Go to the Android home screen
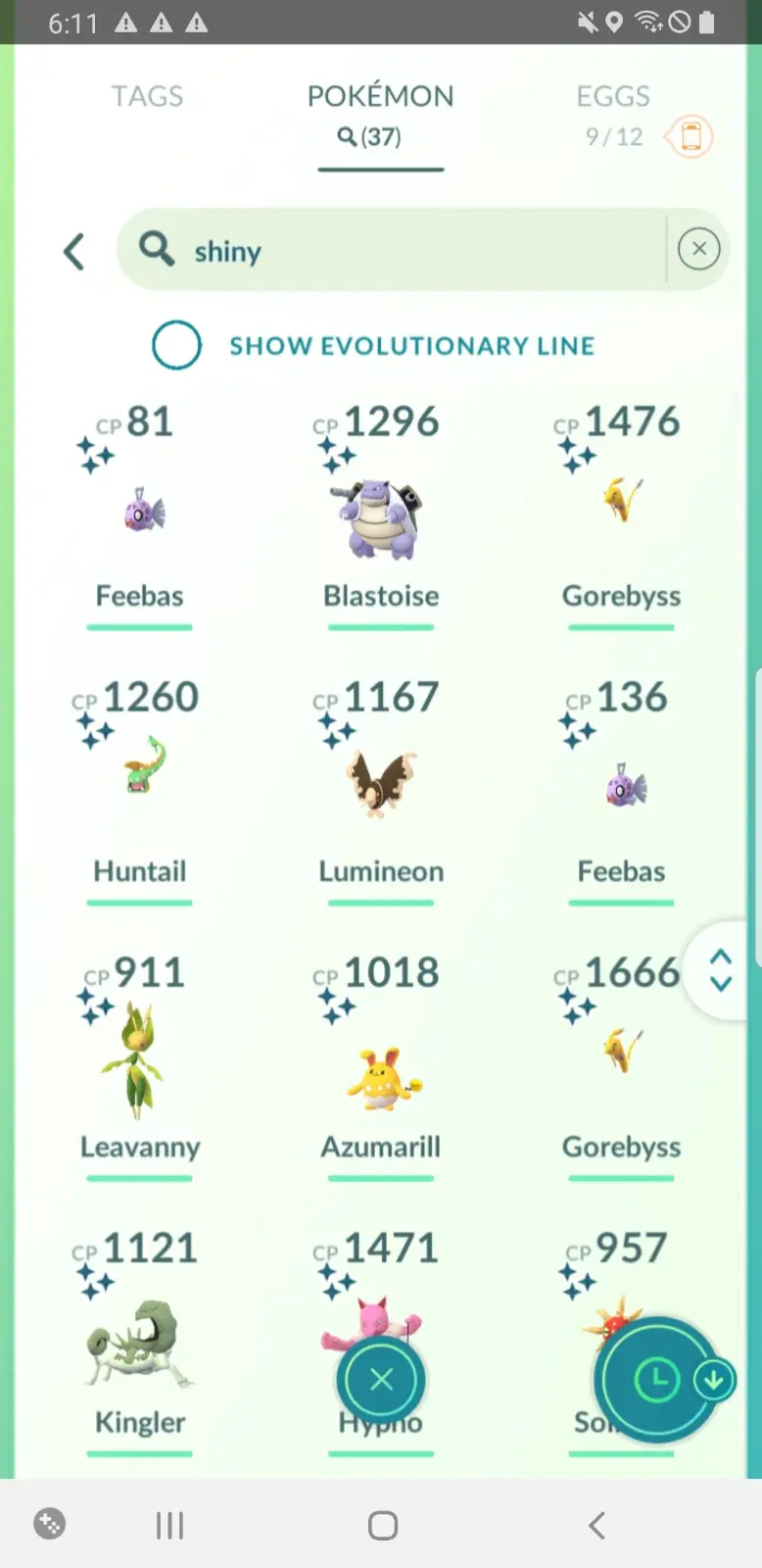 382,1525
